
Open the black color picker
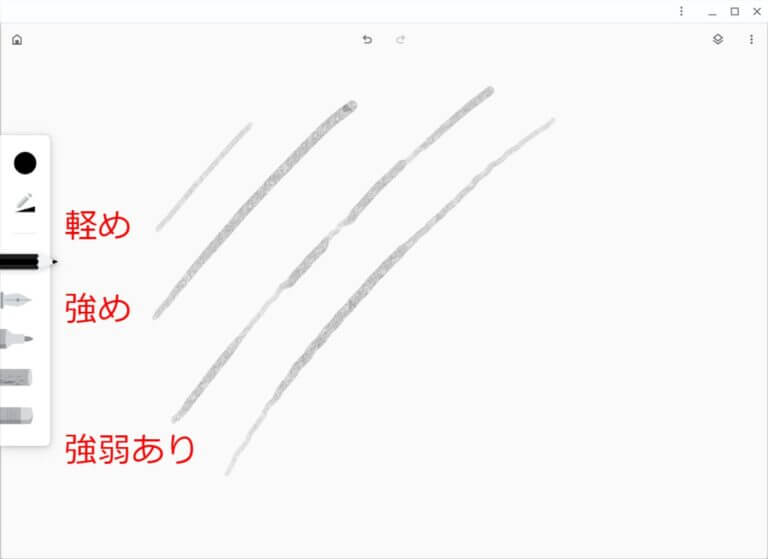[x=25, y=163]
